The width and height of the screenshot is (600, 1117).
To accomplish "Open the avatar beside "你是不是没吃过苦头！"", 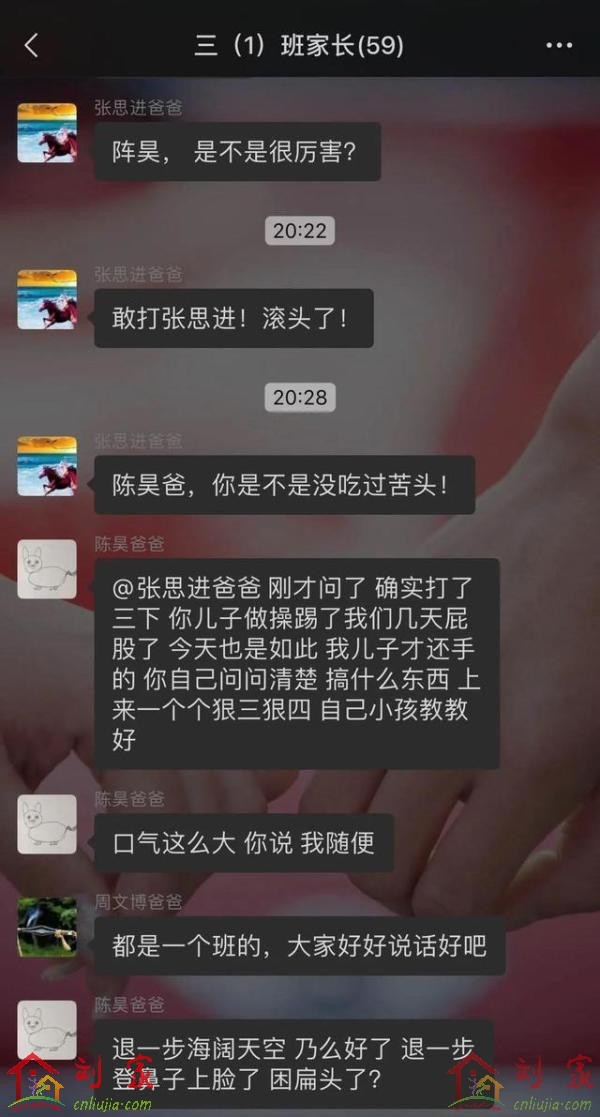I will (47, 466).
